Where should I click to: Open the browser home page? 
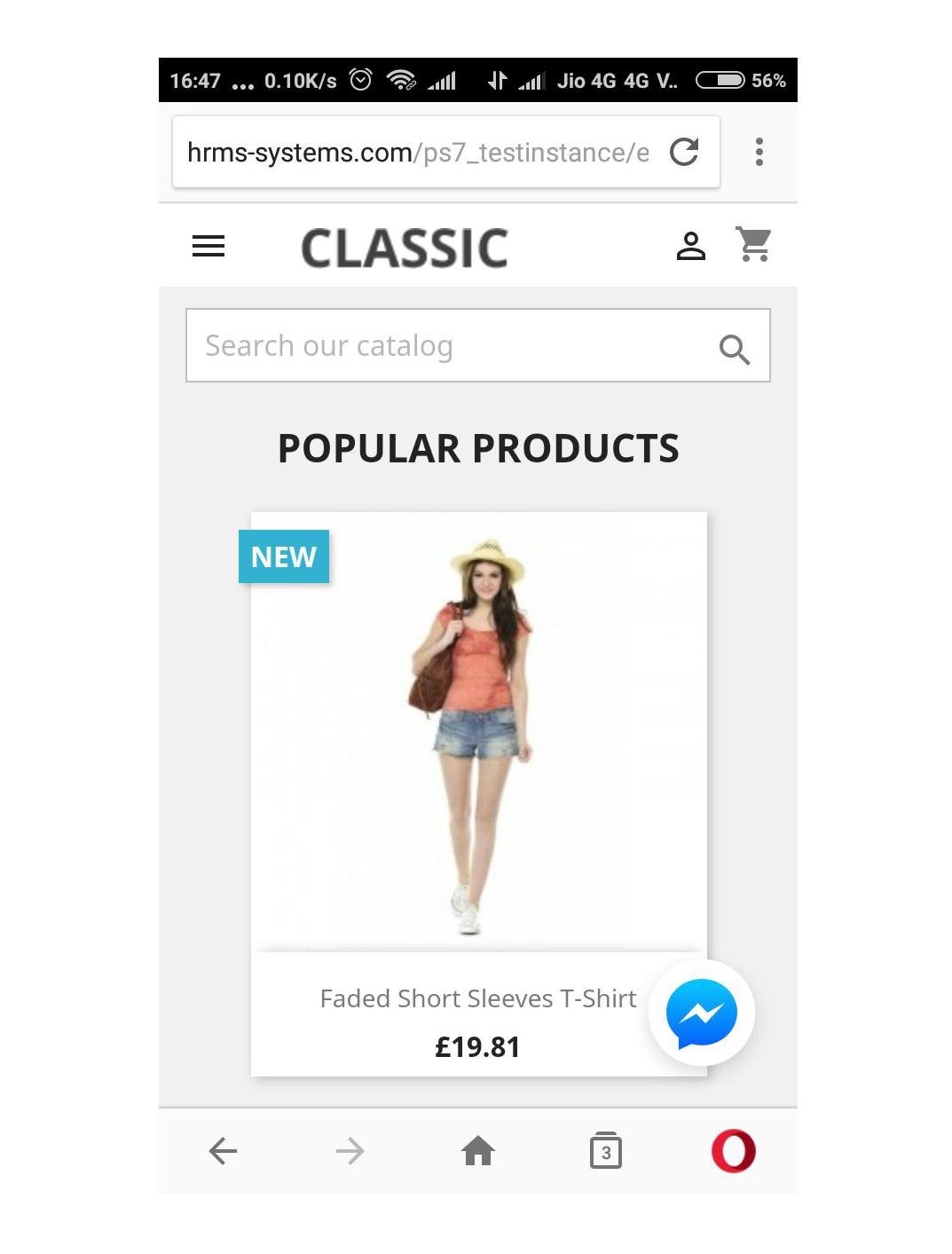coord(478,1152)
